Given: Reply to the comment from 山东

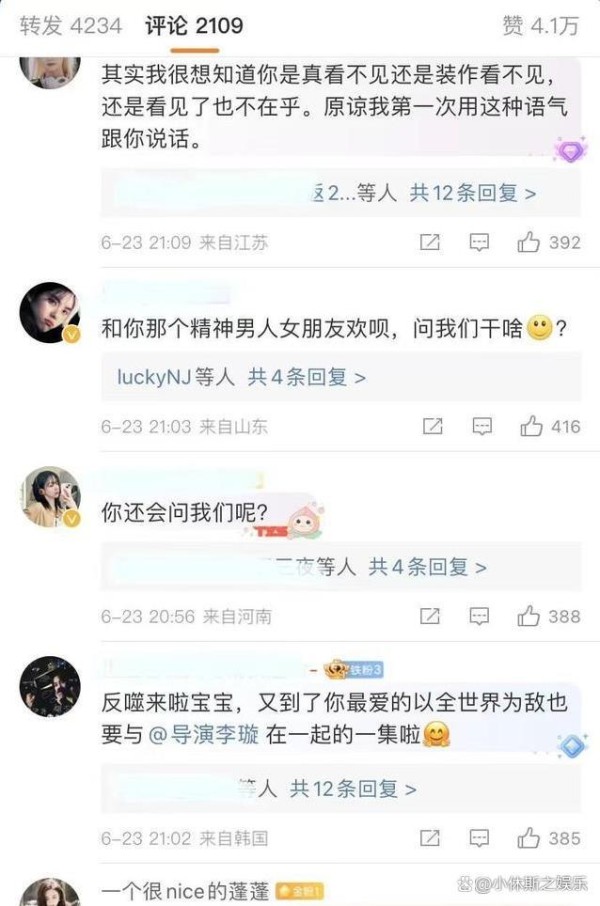Looking at the screenshot, I should click(x=481, y=426).
